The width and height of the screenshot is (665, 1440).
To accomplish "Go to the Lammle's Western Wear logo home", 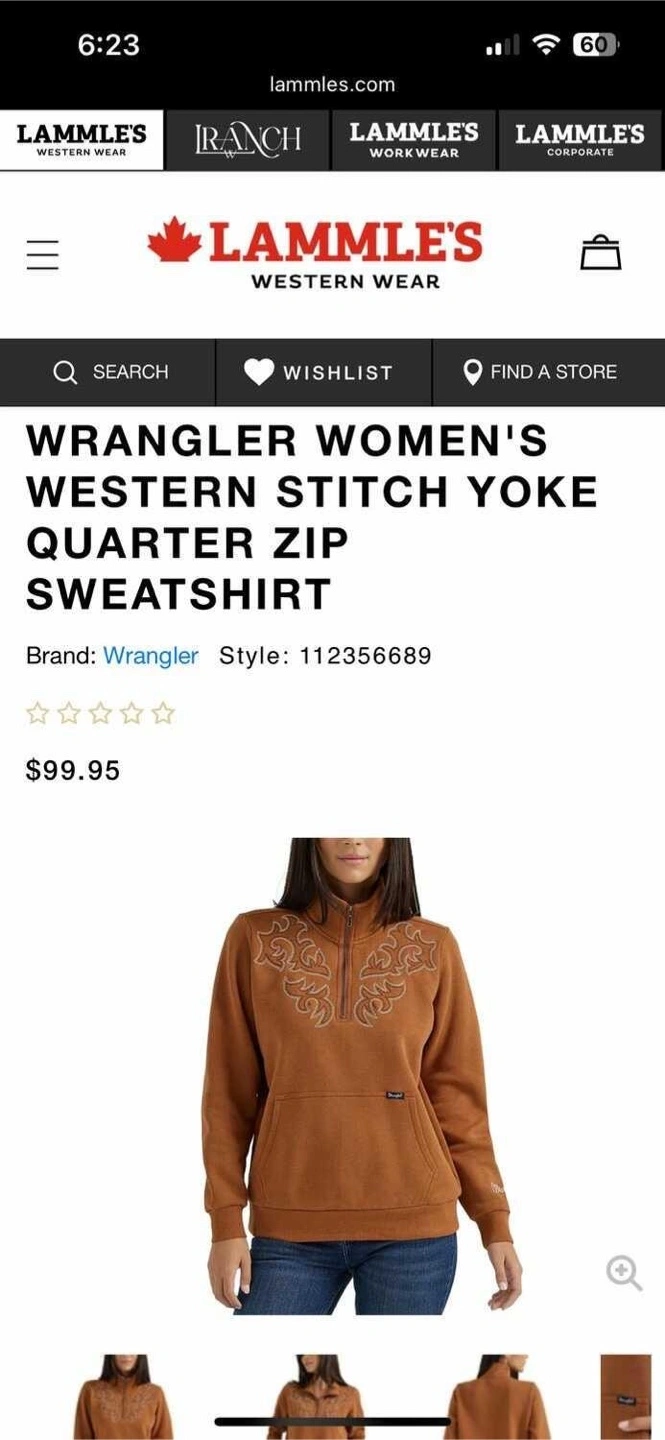I will coord(315,254).
